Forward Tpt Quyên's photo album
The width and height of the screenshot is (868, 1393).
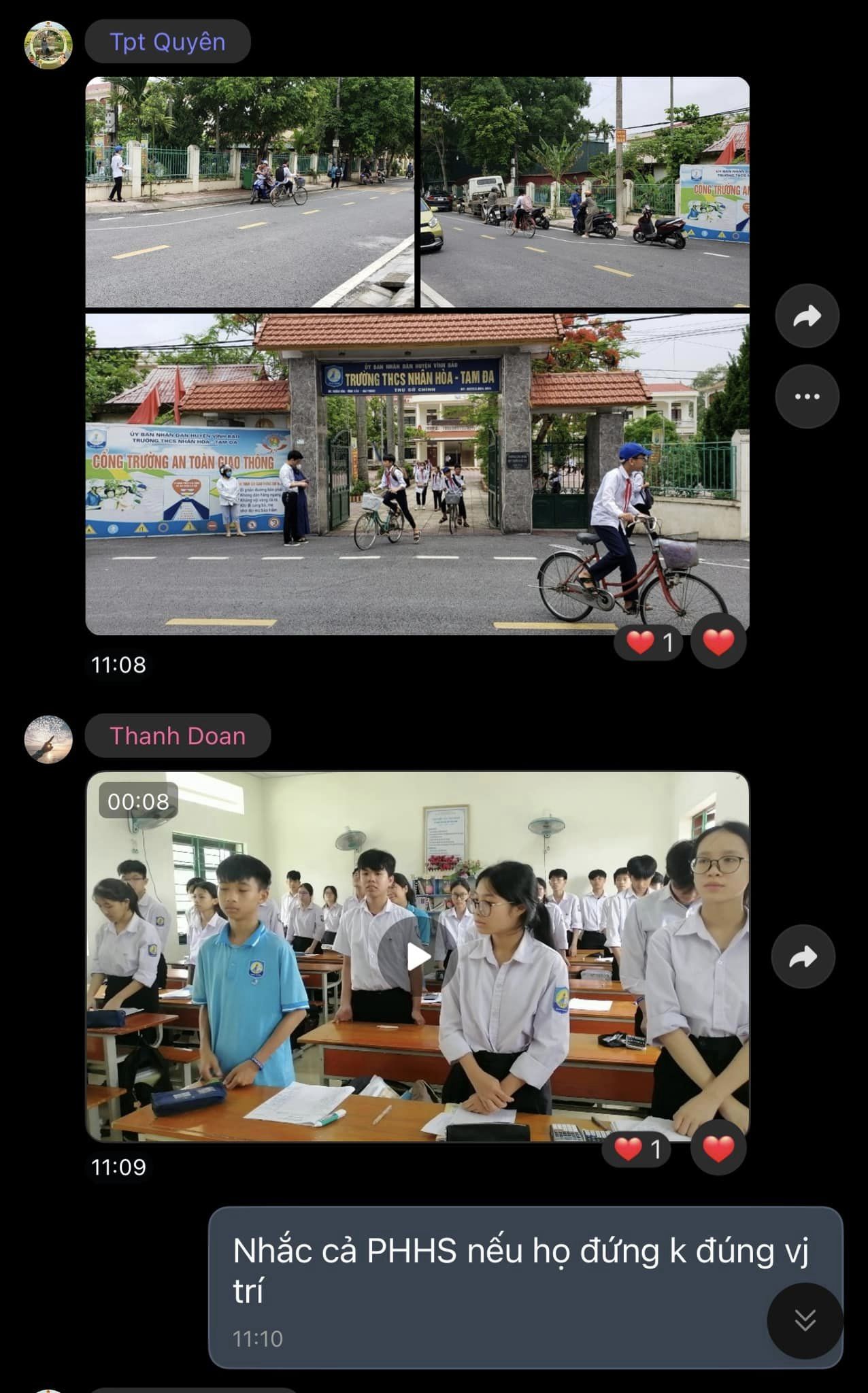point(807,316)
